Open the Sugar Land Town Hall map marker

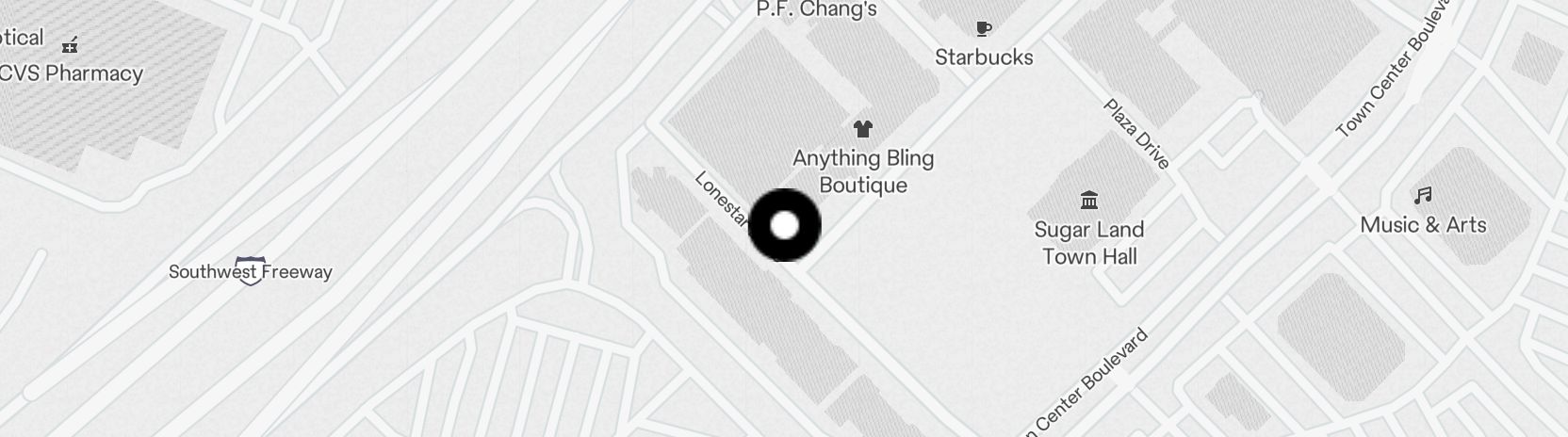click(x=1089, y=201)
